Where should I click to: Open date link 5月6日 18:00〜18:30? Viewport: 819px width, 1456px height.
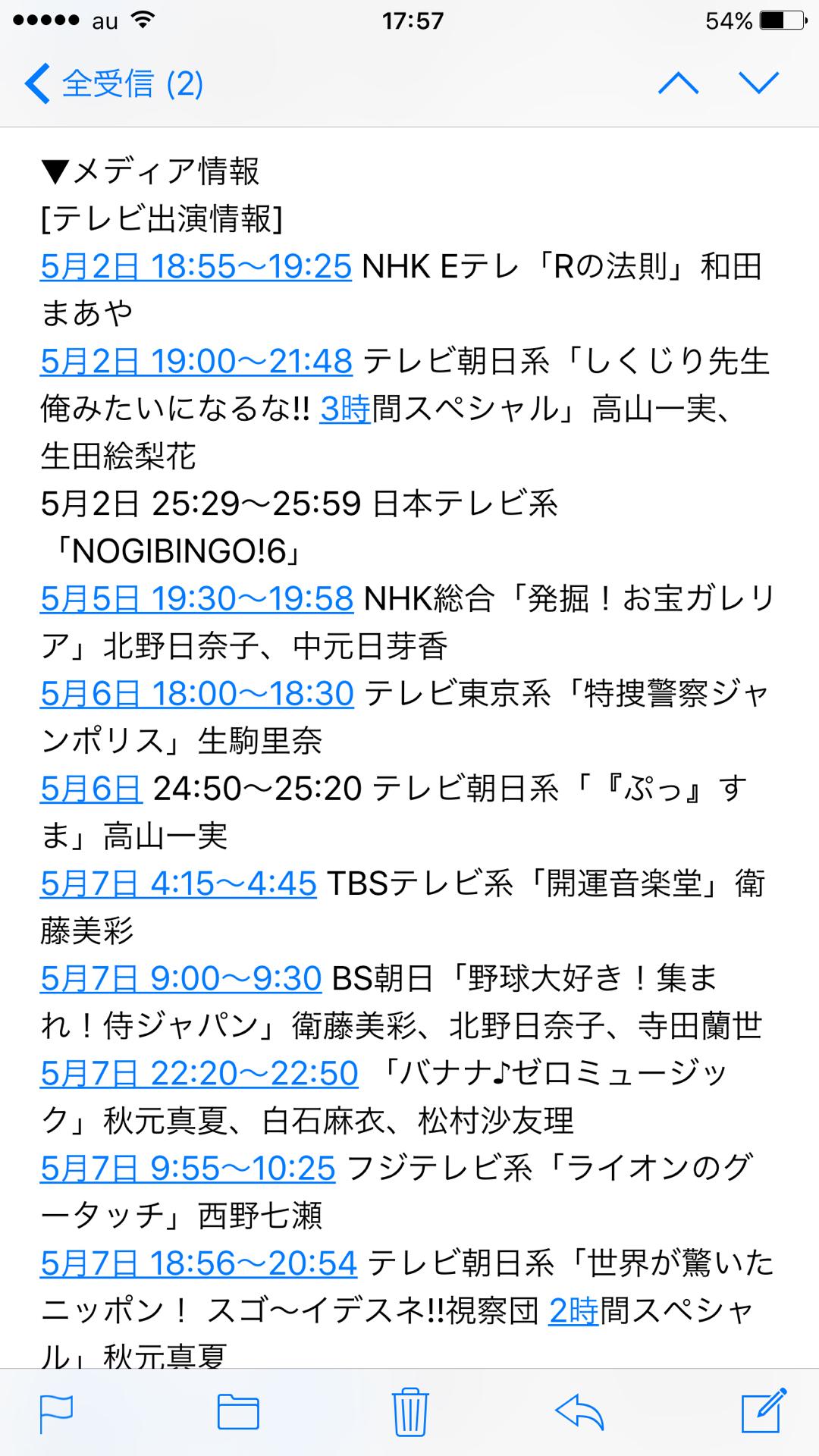tap(197, 694)
